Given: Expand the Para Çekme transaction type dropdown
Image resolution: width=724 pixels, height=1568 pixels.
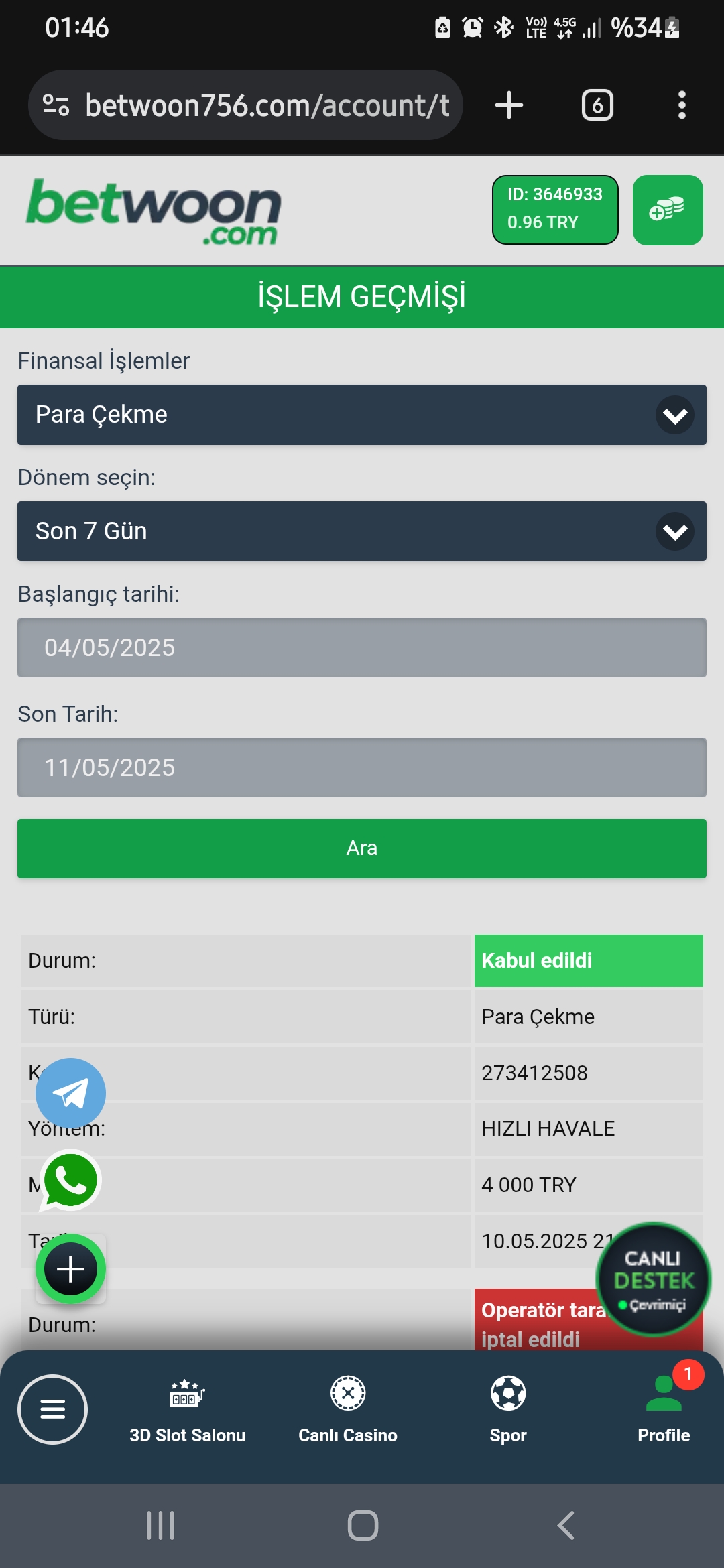Looking at the screenshot, I should pyautogui.click(x=362, y=415).
